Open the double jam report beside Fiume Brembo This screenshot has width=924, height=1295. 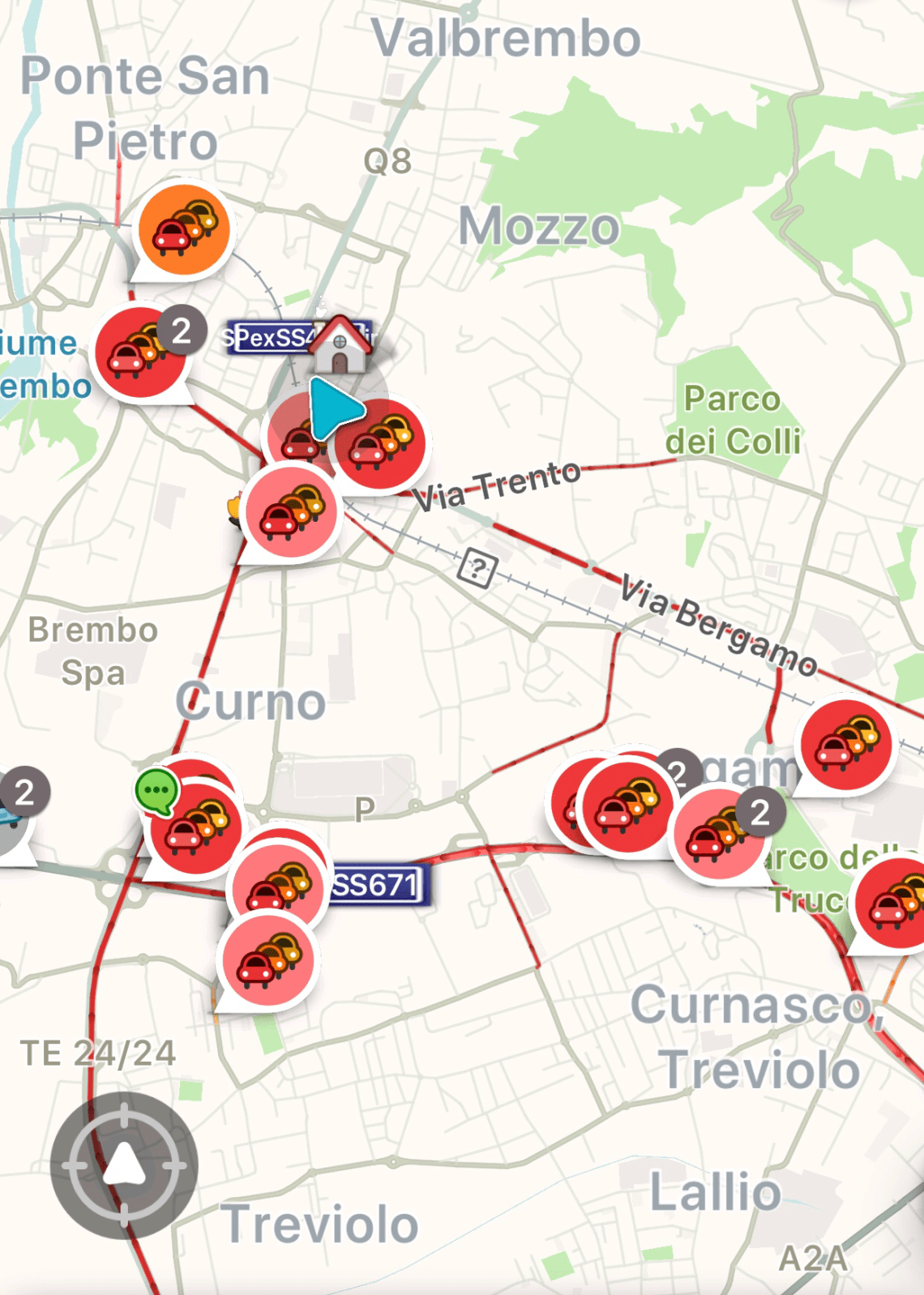[139, 354]
